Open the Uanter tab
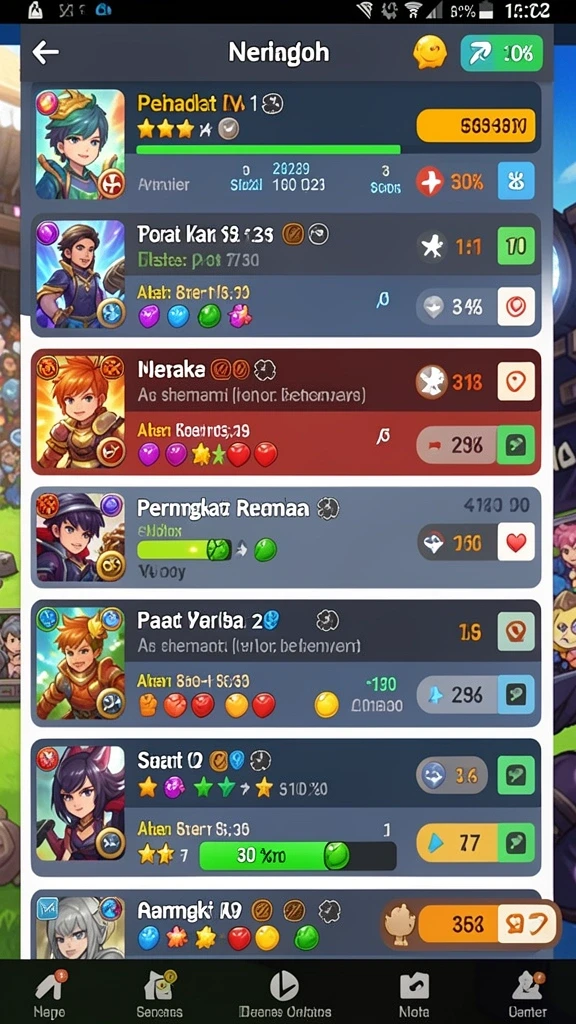576x1024 pixels. coord(529,993)
